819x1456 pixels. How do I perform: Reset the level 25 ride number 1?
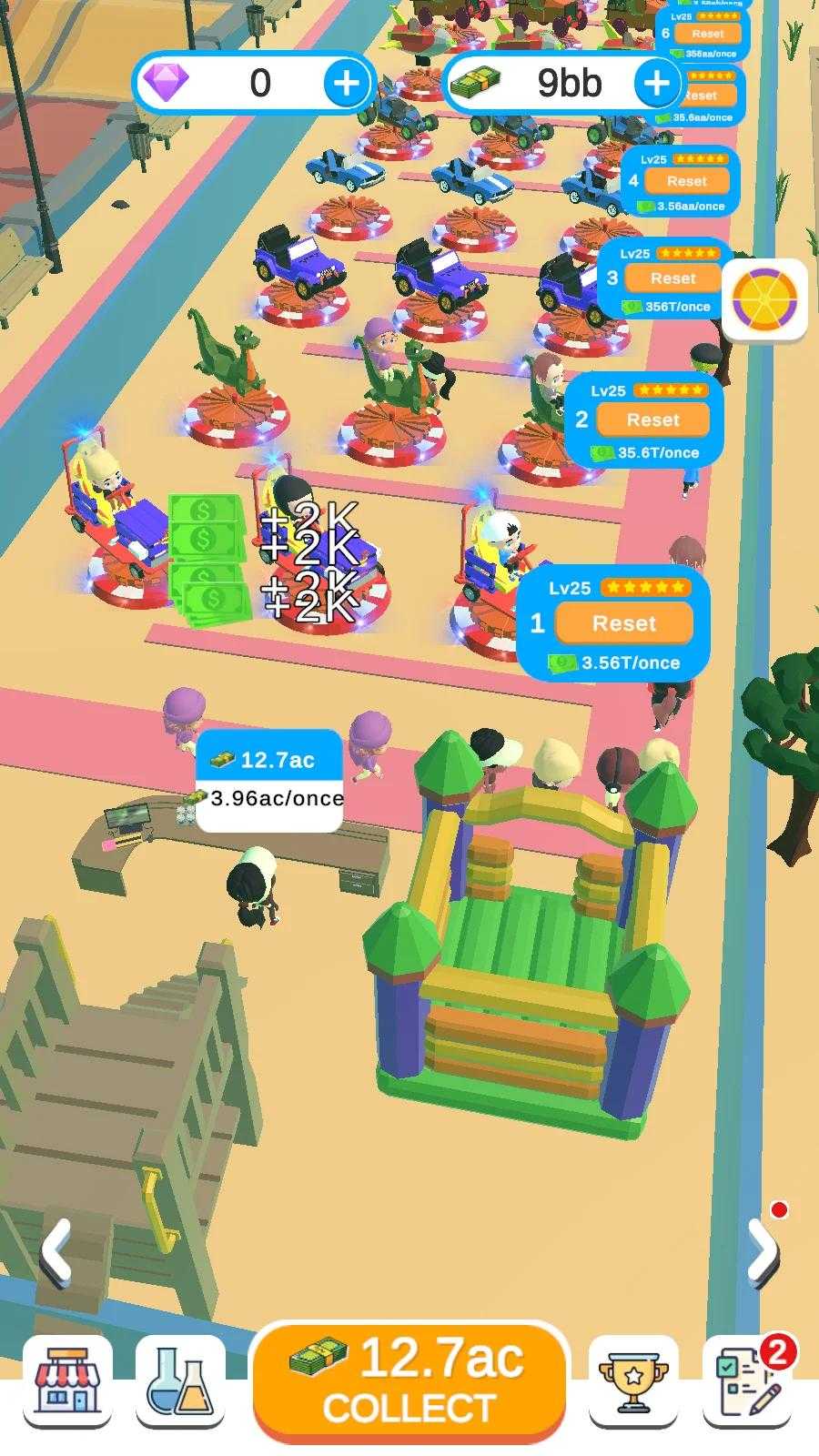tap(623, 623)
